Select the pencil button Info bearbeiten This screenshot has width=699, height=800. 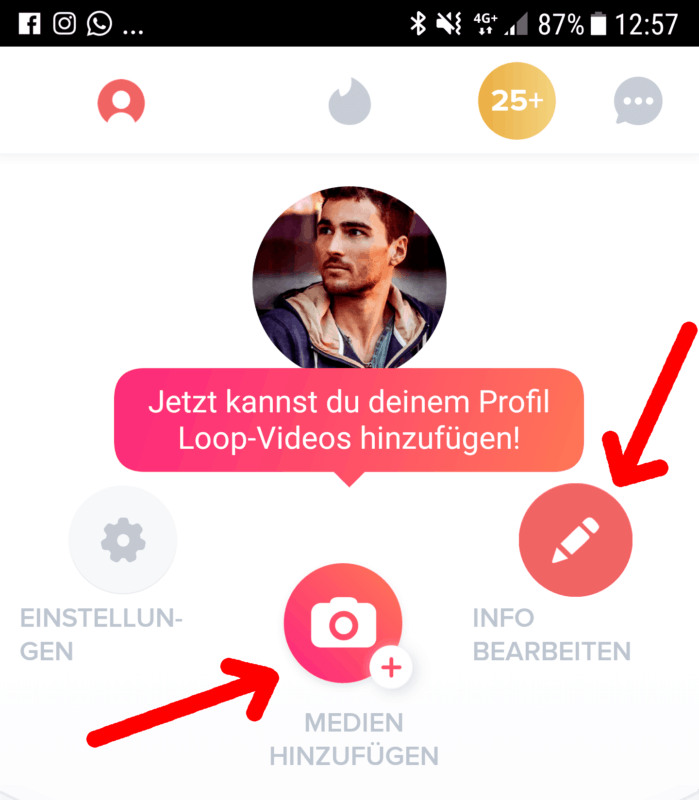575,540
